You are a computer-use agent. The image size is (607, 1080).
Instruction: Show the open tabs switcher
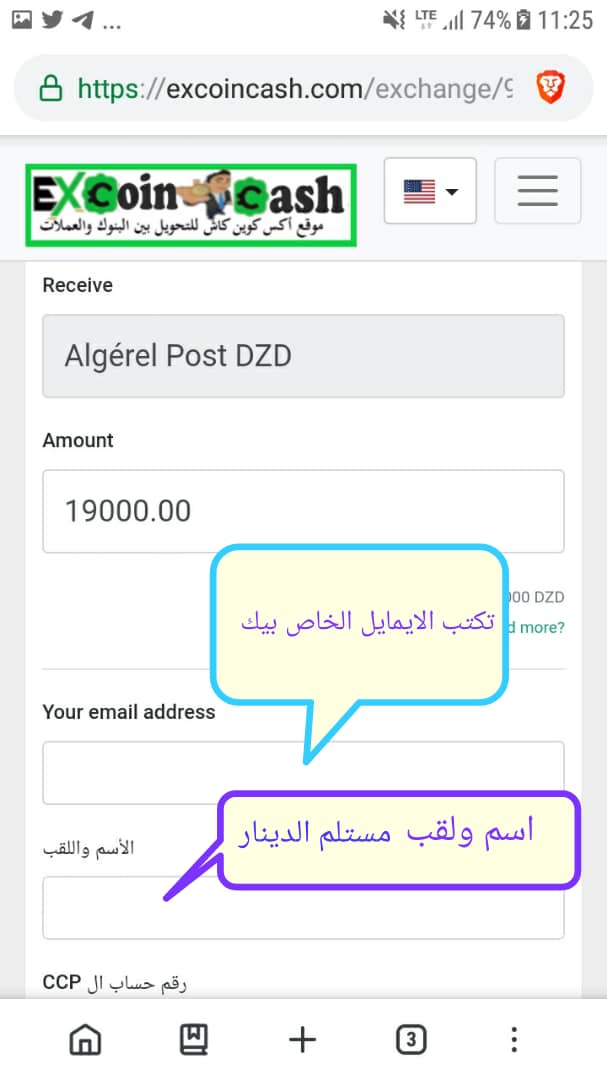coord(411,1039)
